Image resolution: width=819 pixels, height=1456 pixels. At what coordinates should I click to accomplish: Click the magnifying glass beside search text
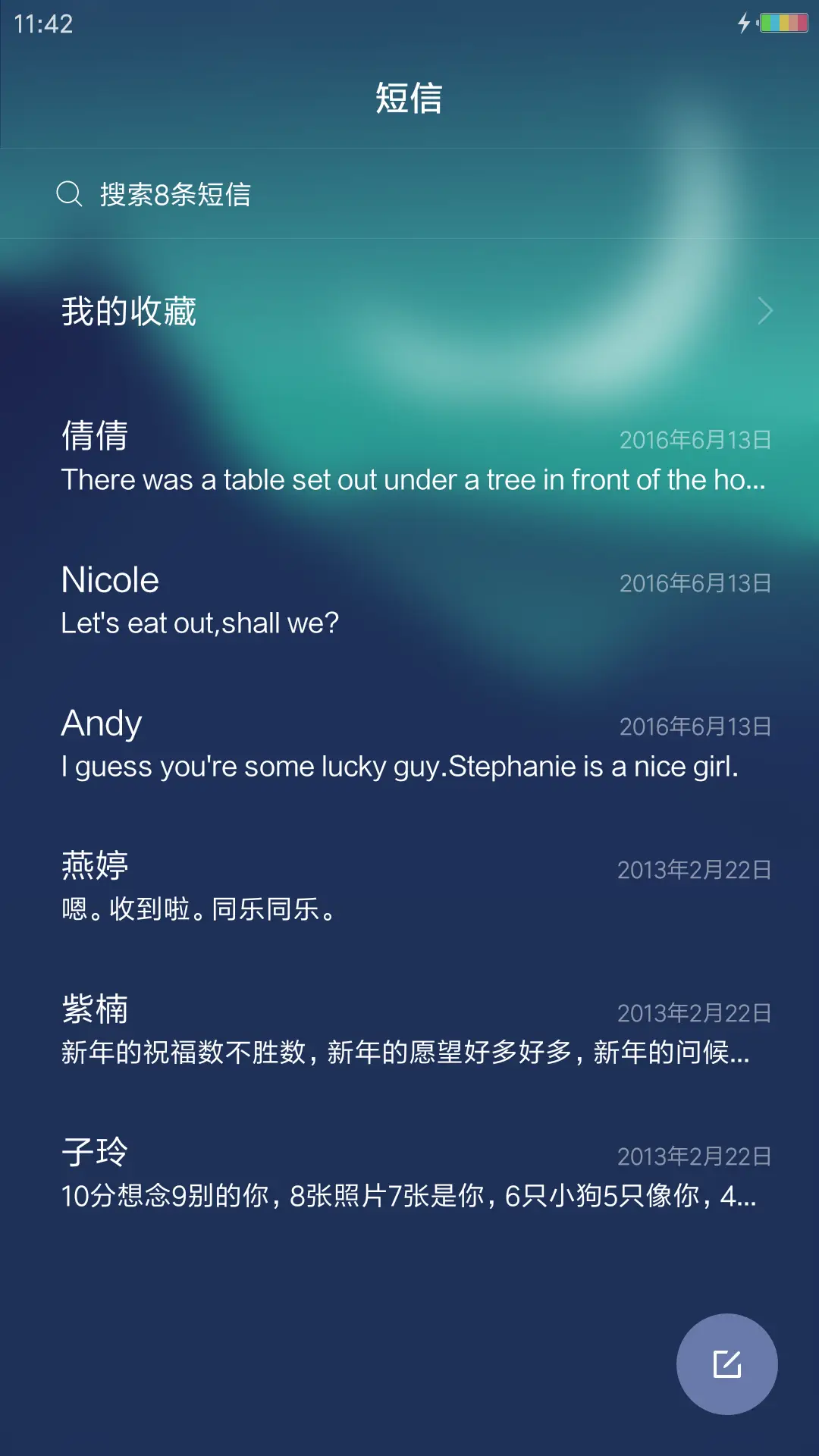pos(70,196)
